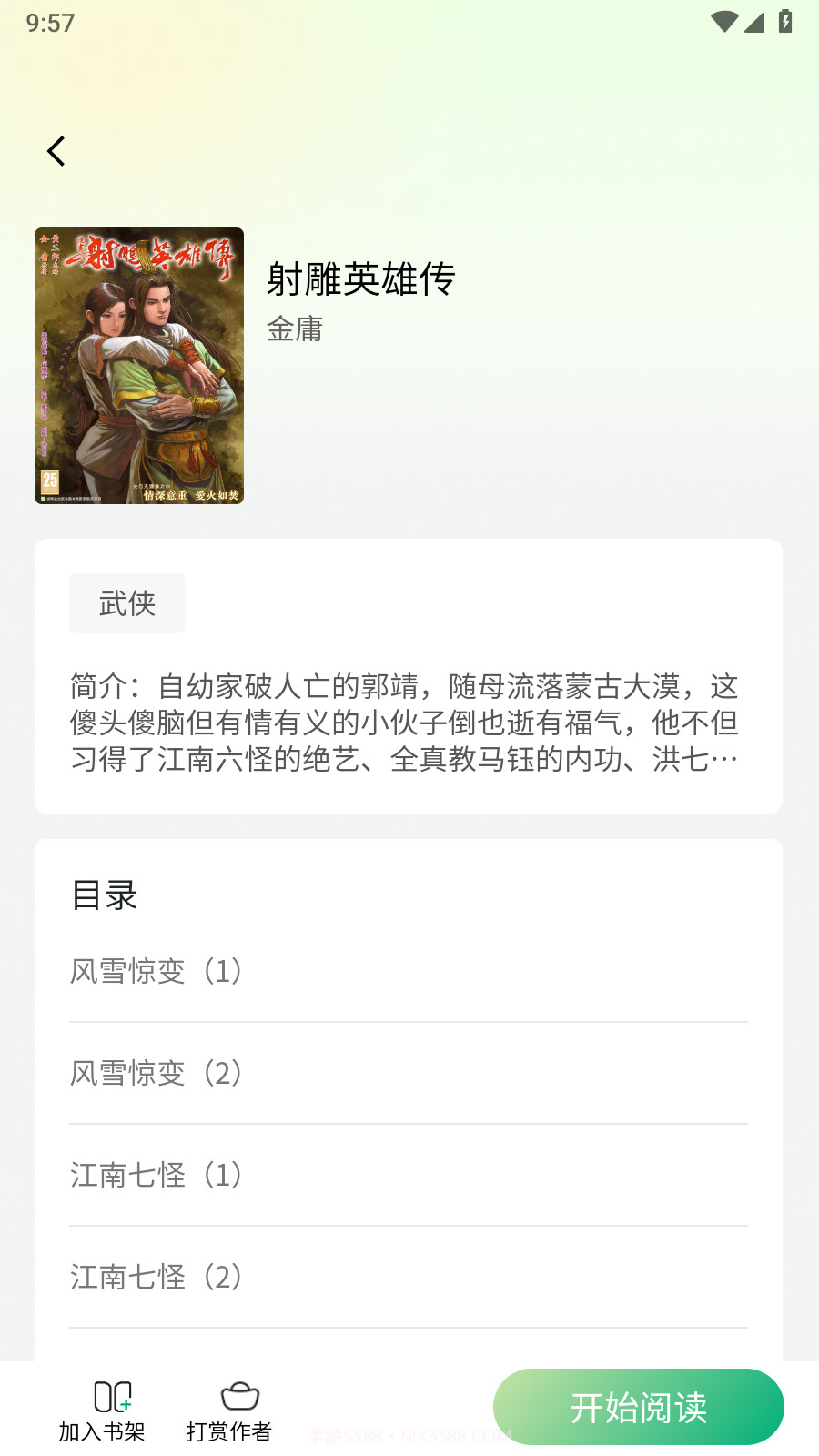Tap the charging battery icon
The image size is (819, 1456).
coord(784,23)
